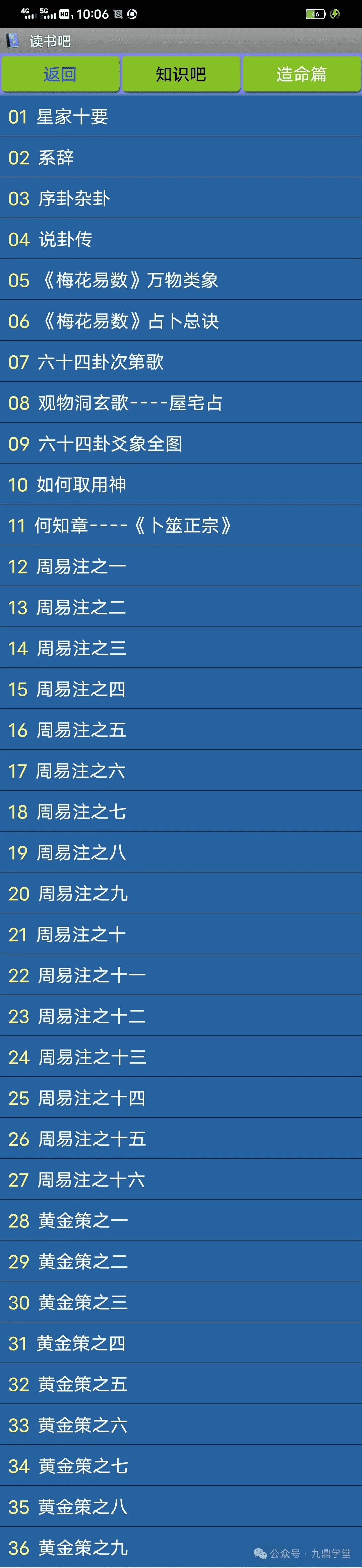362x1568 pixels.
Task: Read 06 《梅花易数》占卜总诀
Action: [181, 321]
